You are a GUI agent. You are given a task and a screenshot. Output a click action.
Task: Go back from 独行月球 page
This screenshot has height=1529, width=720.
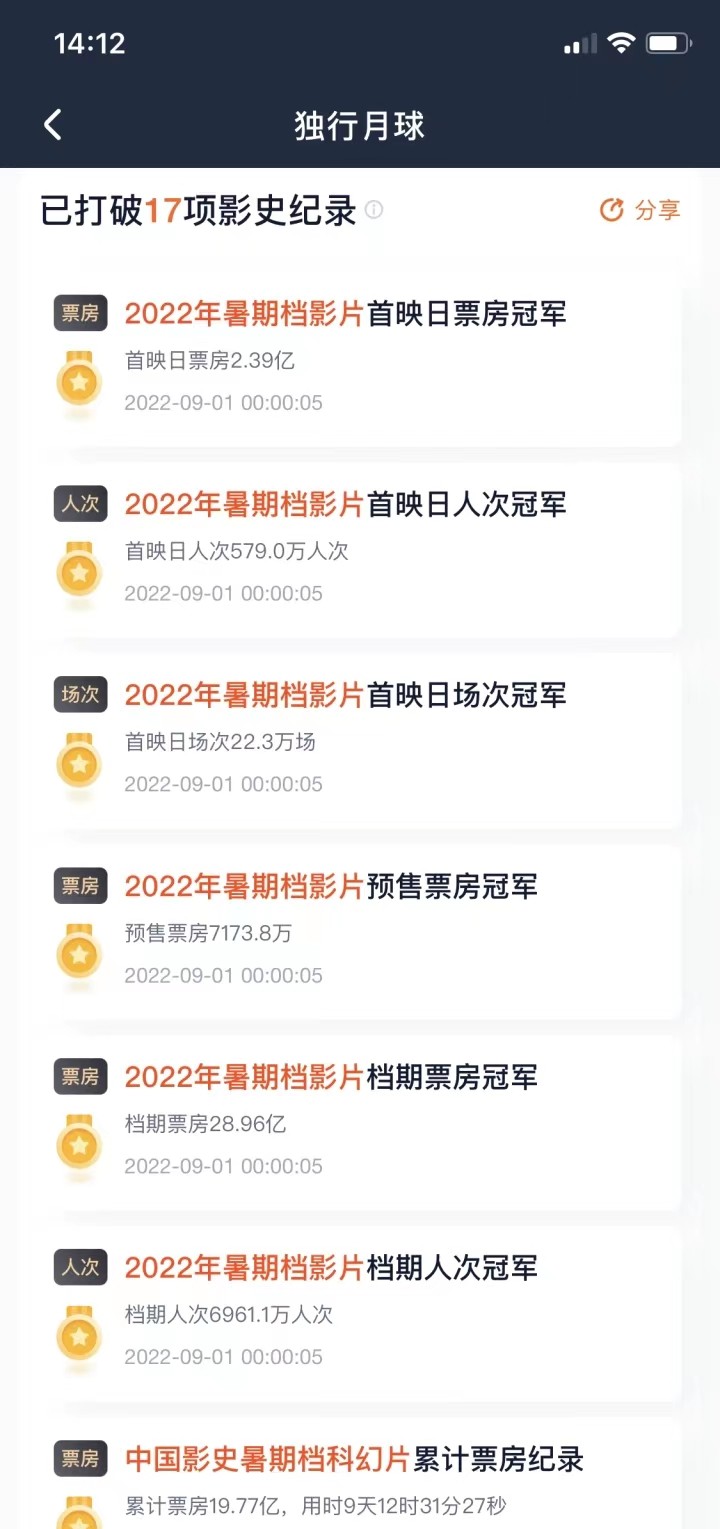point(53,125)
